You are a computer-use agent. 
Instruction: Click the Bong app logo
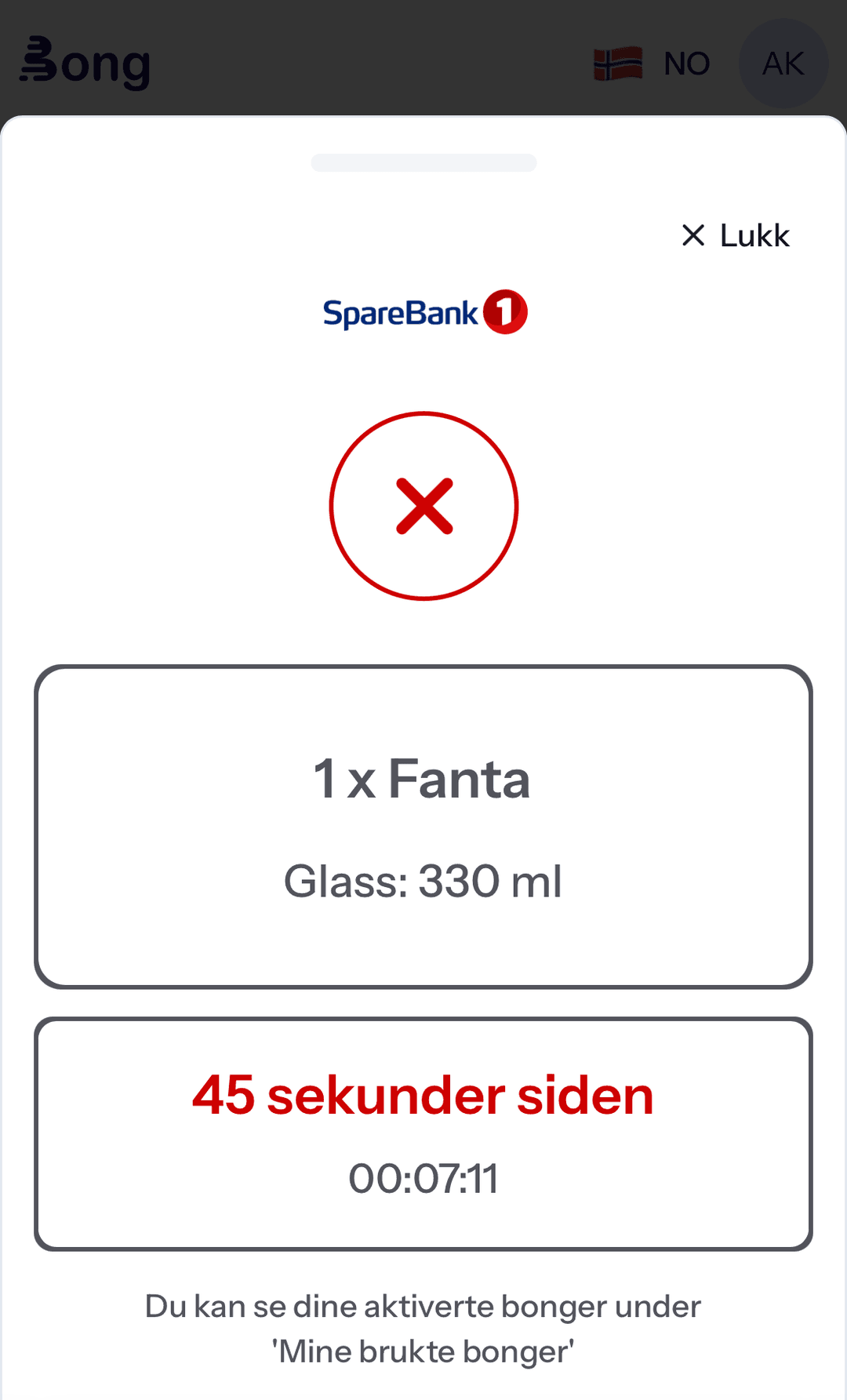[84, 63]
